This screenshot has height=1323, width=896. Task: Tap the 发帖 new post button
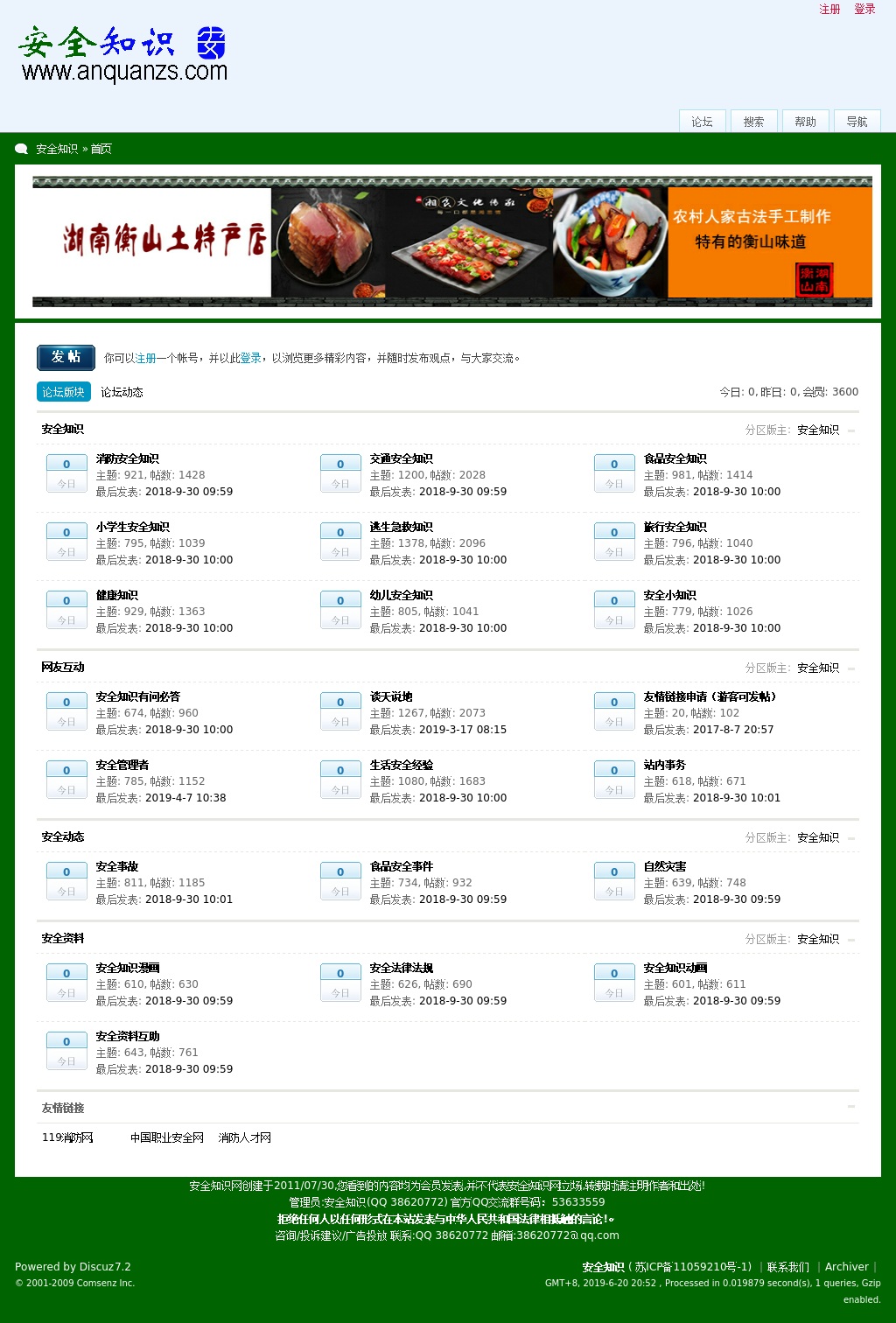pyautogui.click(x=66, y=357)
